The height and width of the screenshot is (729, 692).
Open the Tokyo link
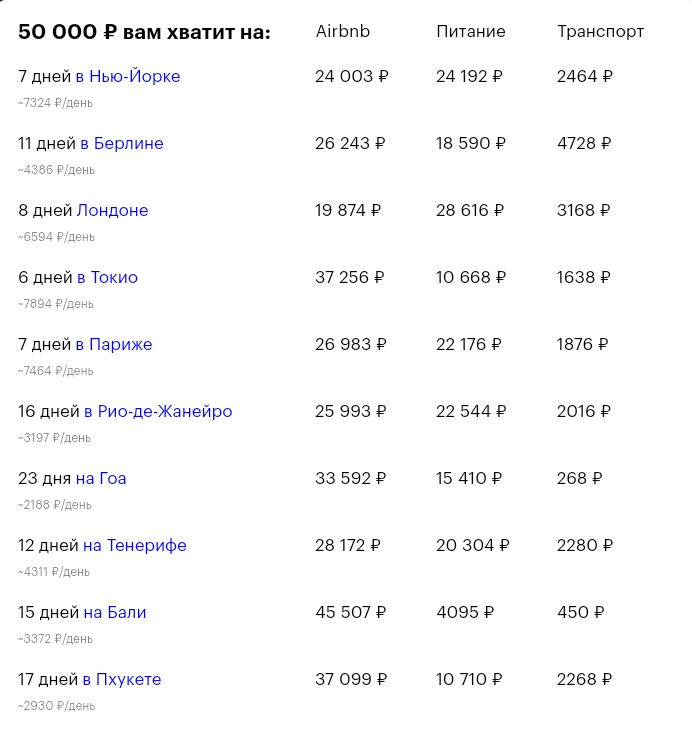tap(107, 277)
